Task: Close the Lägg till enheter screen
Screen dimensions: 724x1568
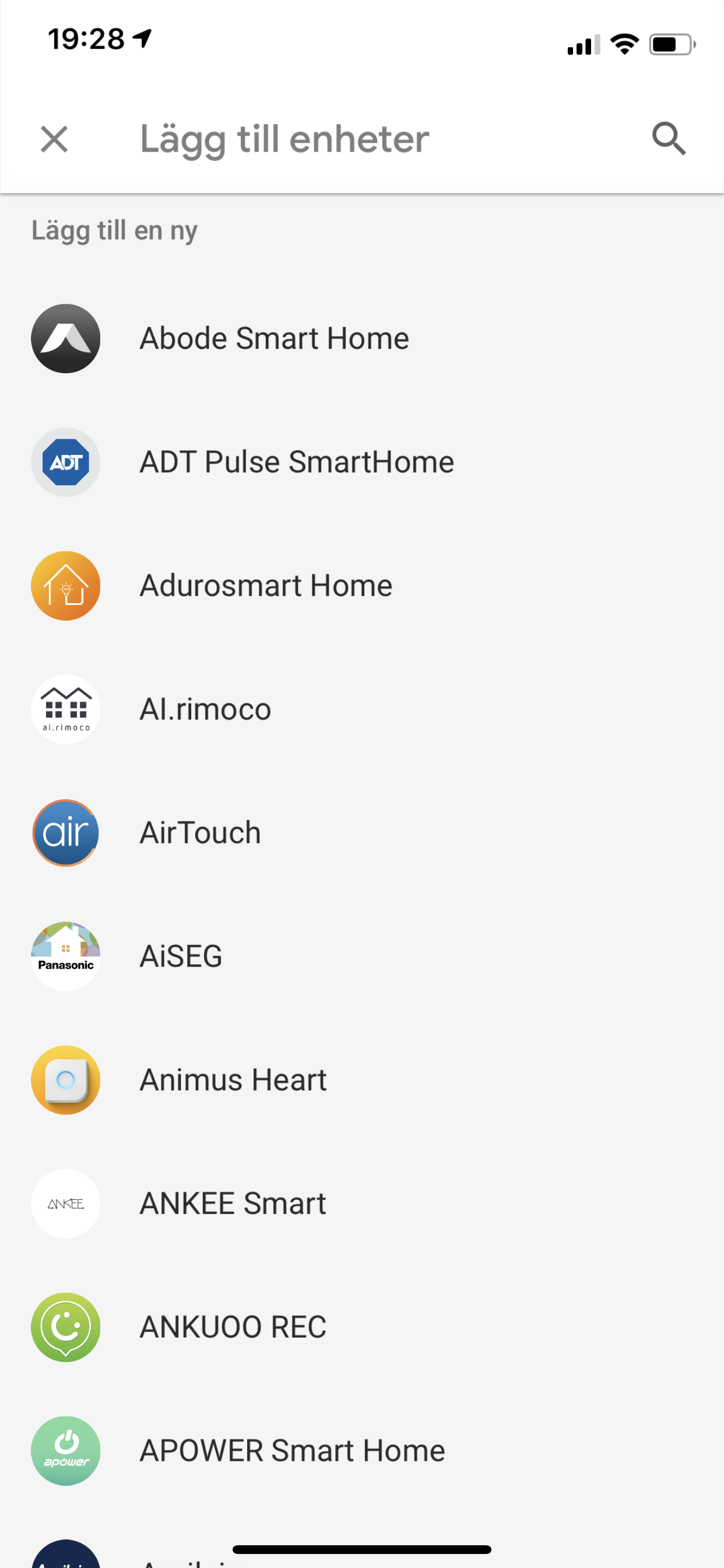Action: [54, 139]
